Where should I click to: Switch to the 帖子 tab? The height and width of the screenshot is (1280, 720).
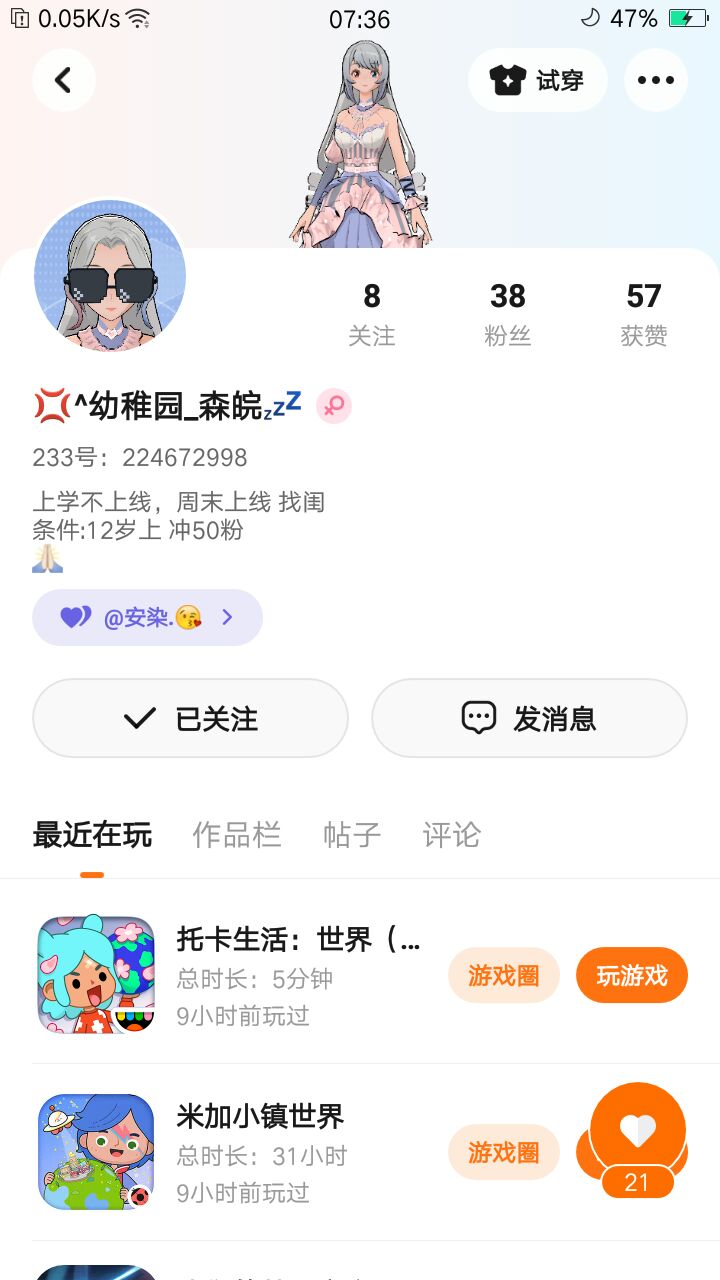[x=352, y=835]
